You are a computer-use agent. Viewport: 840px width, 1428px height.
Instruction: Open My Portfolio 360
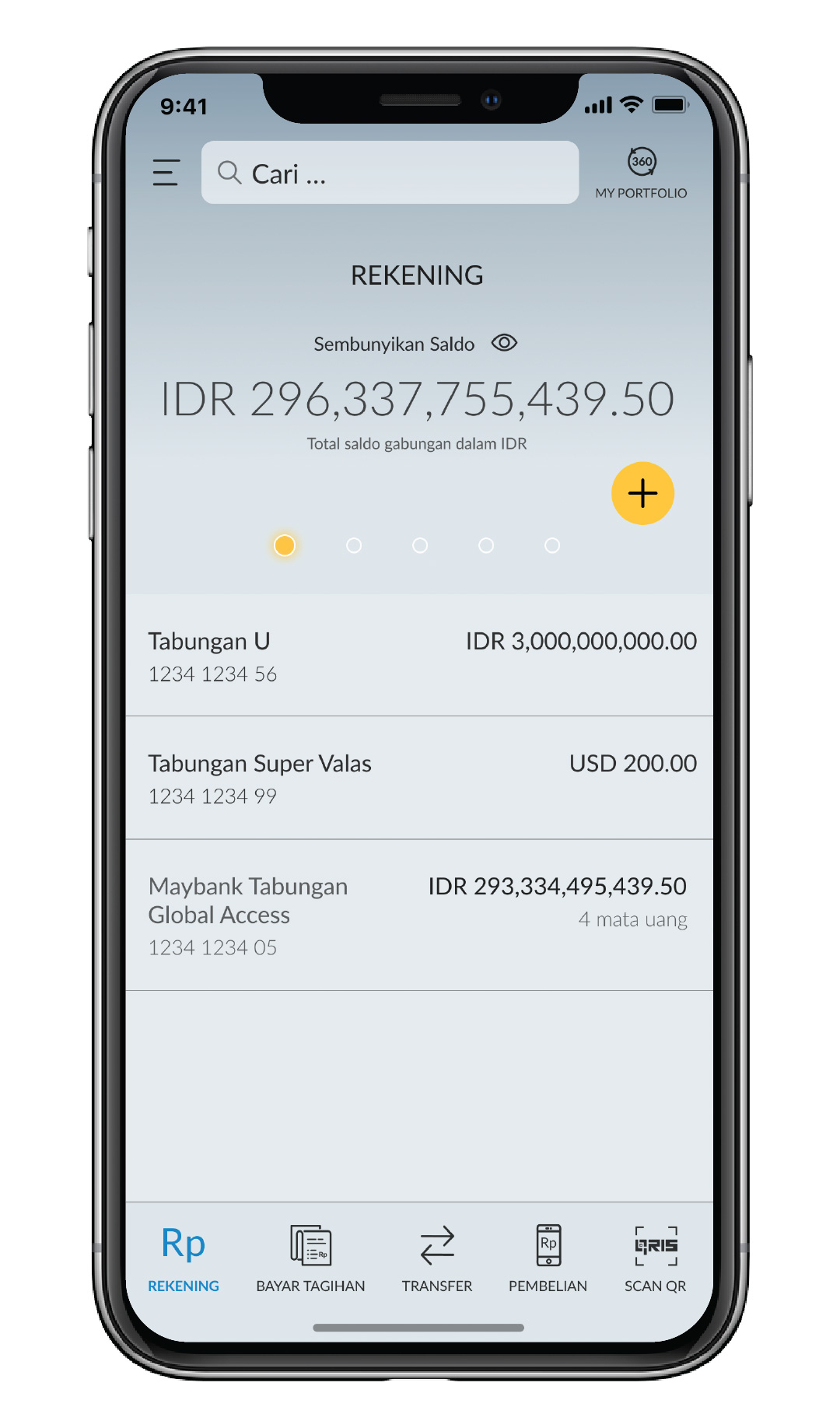tap(642, 173)
